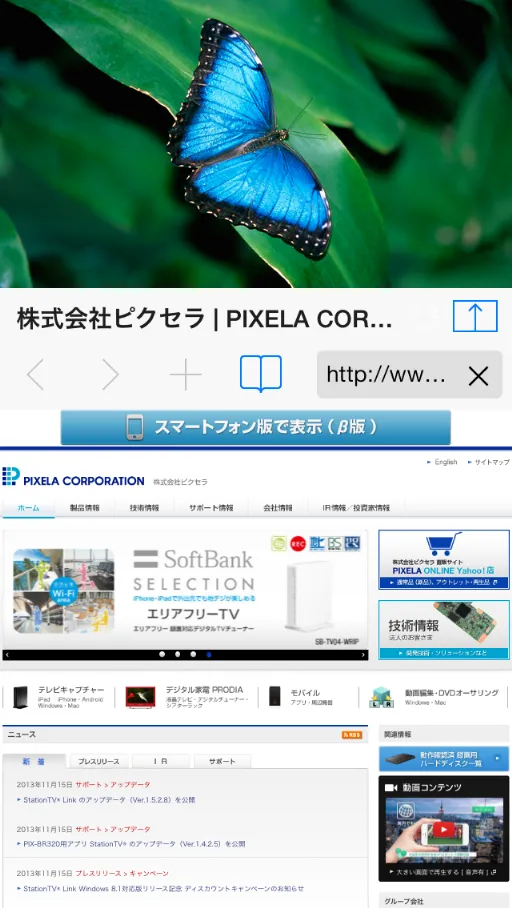Open the PIXELA ONLINE Yahoo!店 banner

click(x=444, y=560)
